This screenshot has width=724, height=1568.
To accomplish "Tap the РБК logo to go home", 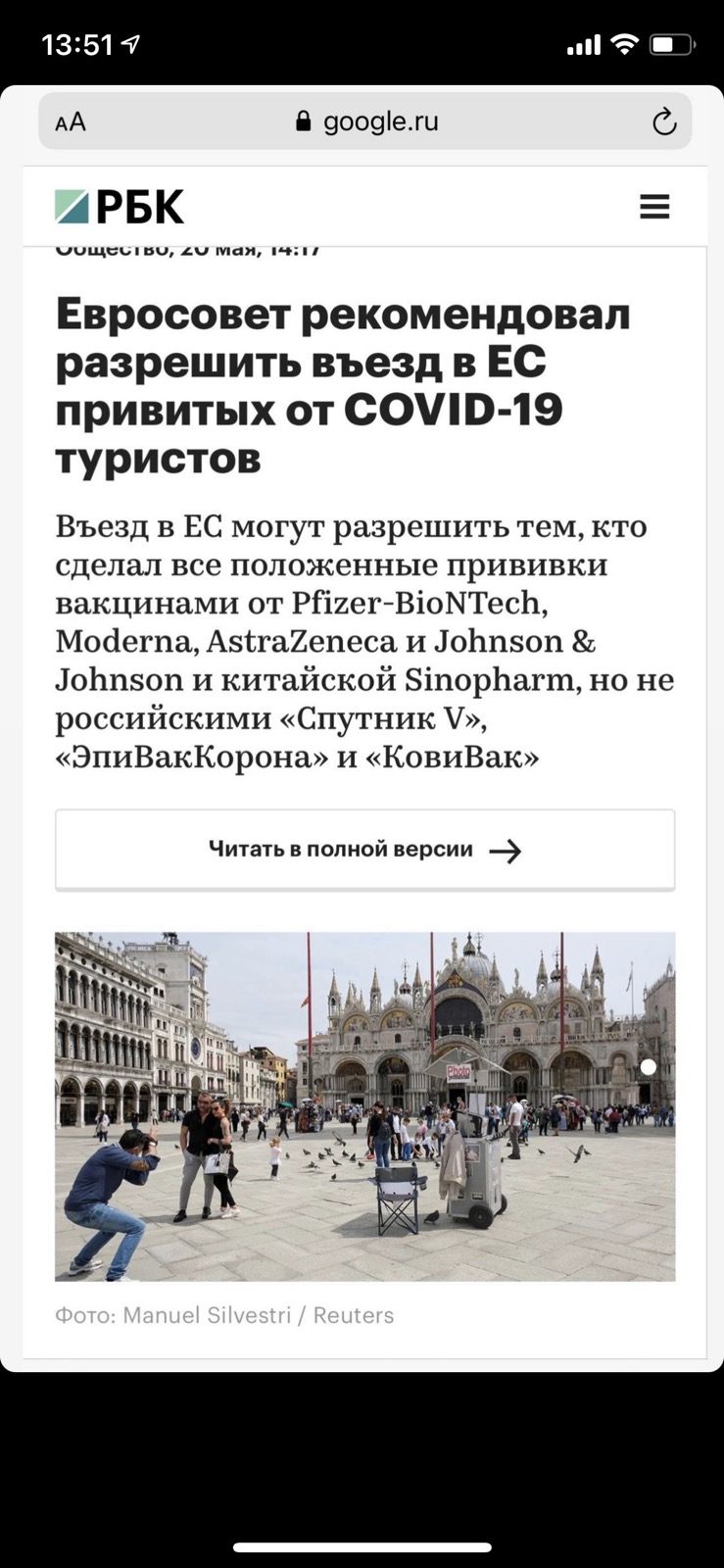I will click(120, 207).
